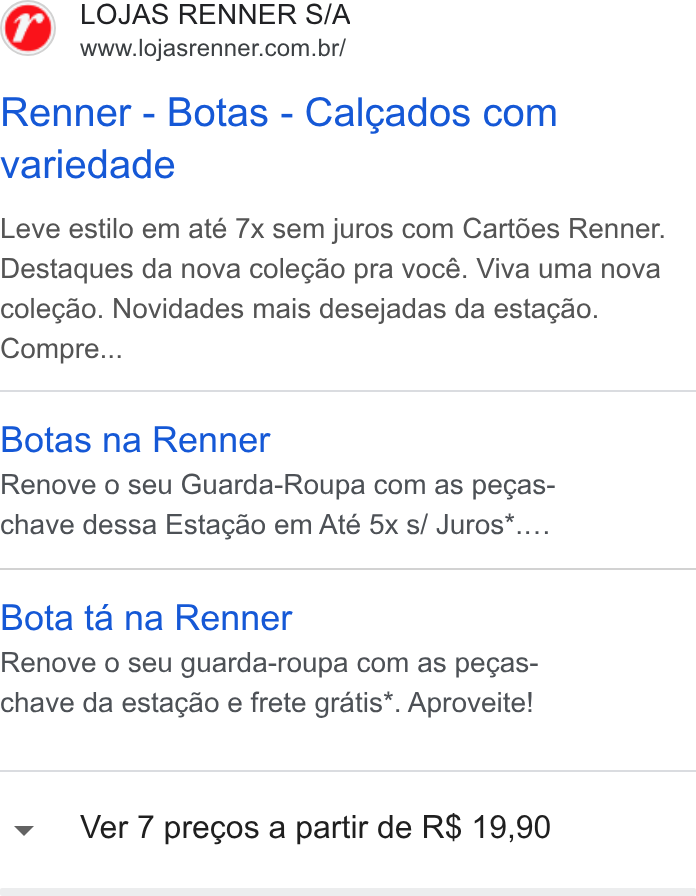The image size is (696, 896).
Task: Open the Botas na Renner sitelink
Action: coord(135,440)
